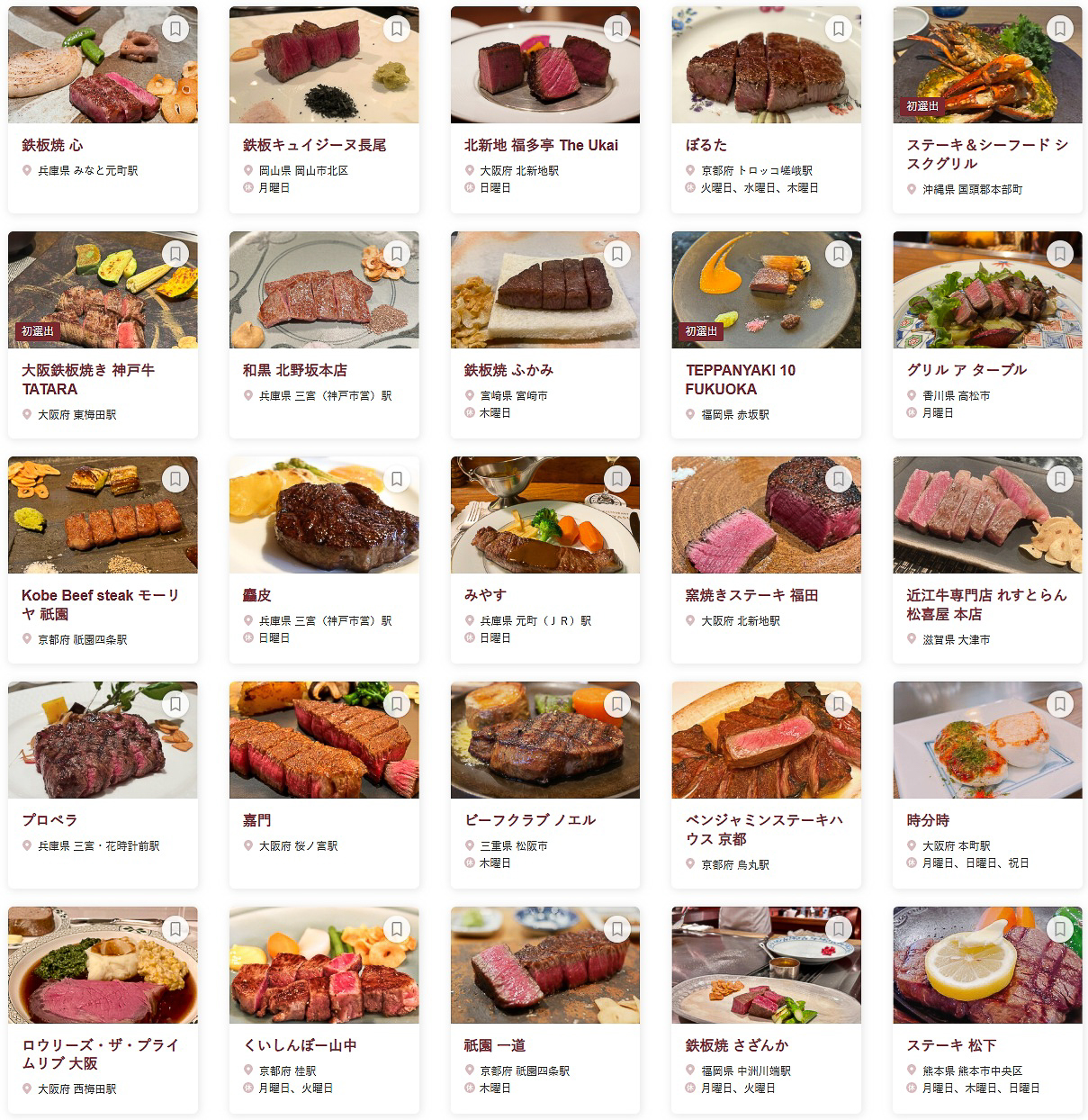Open Kobe Beef steak モーリヤ 祇園
Image resolution: width=1088 pixels, height=1120 pixels.
pos(100,604)
